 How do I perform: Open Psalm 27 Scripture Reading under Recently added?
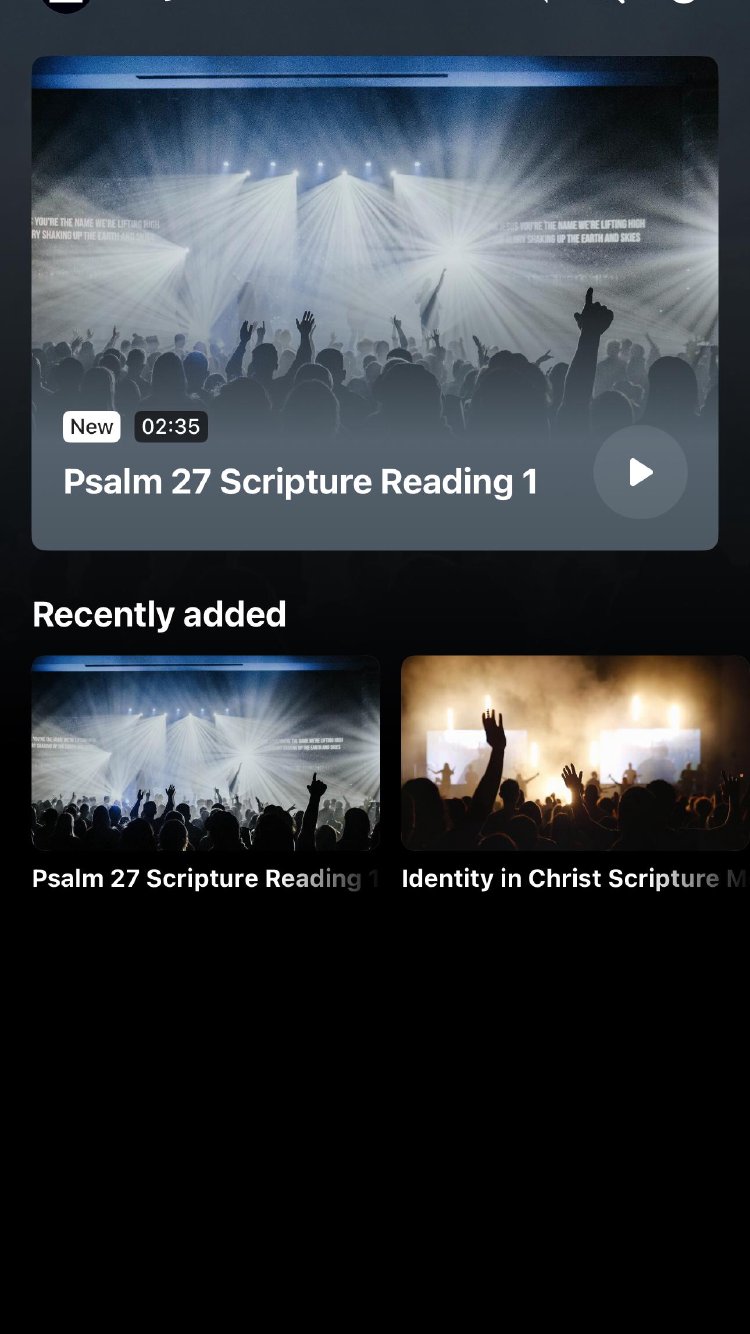[x=206, y=753]
